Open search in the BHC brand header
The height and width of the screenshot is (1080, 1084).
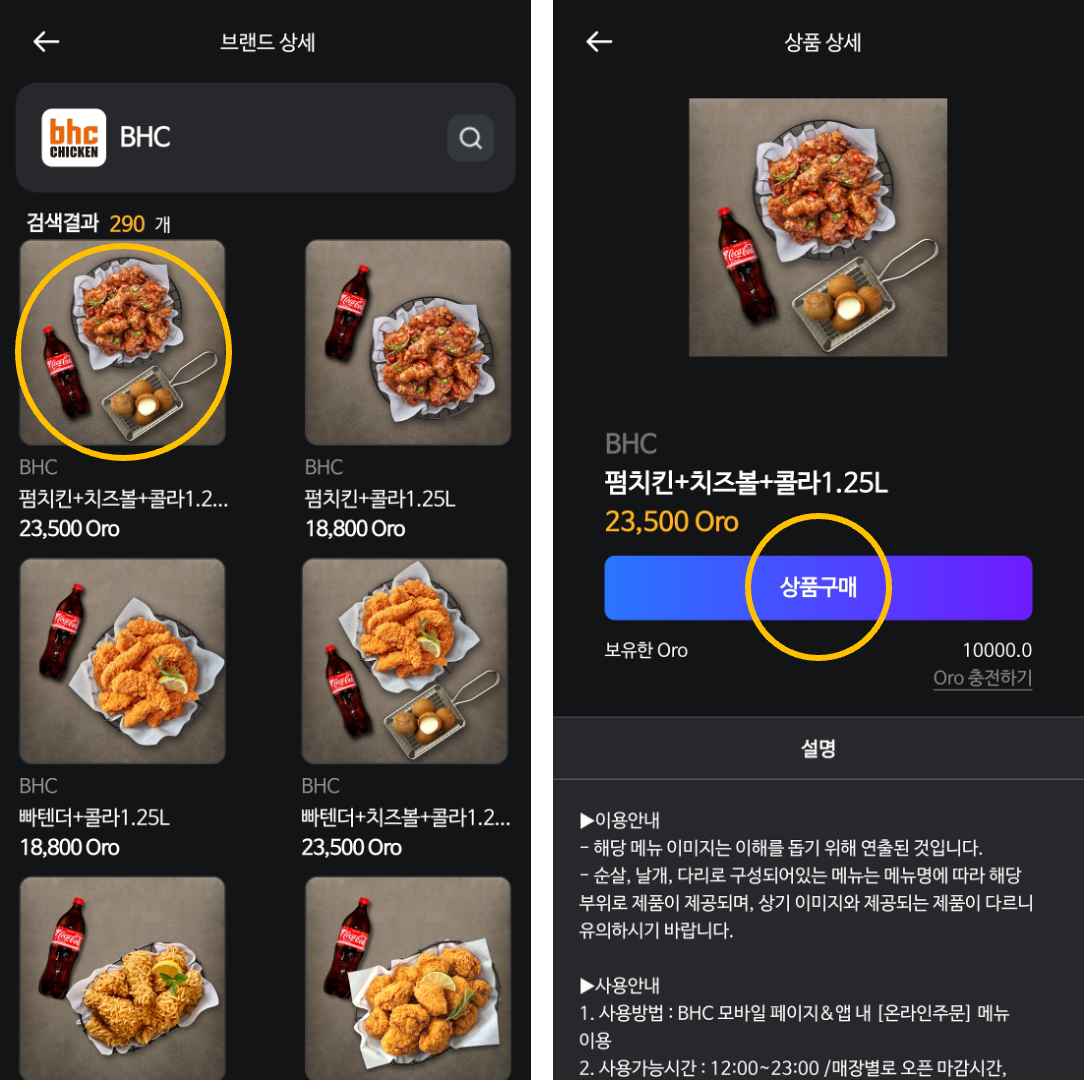click(x=470, y=138)
